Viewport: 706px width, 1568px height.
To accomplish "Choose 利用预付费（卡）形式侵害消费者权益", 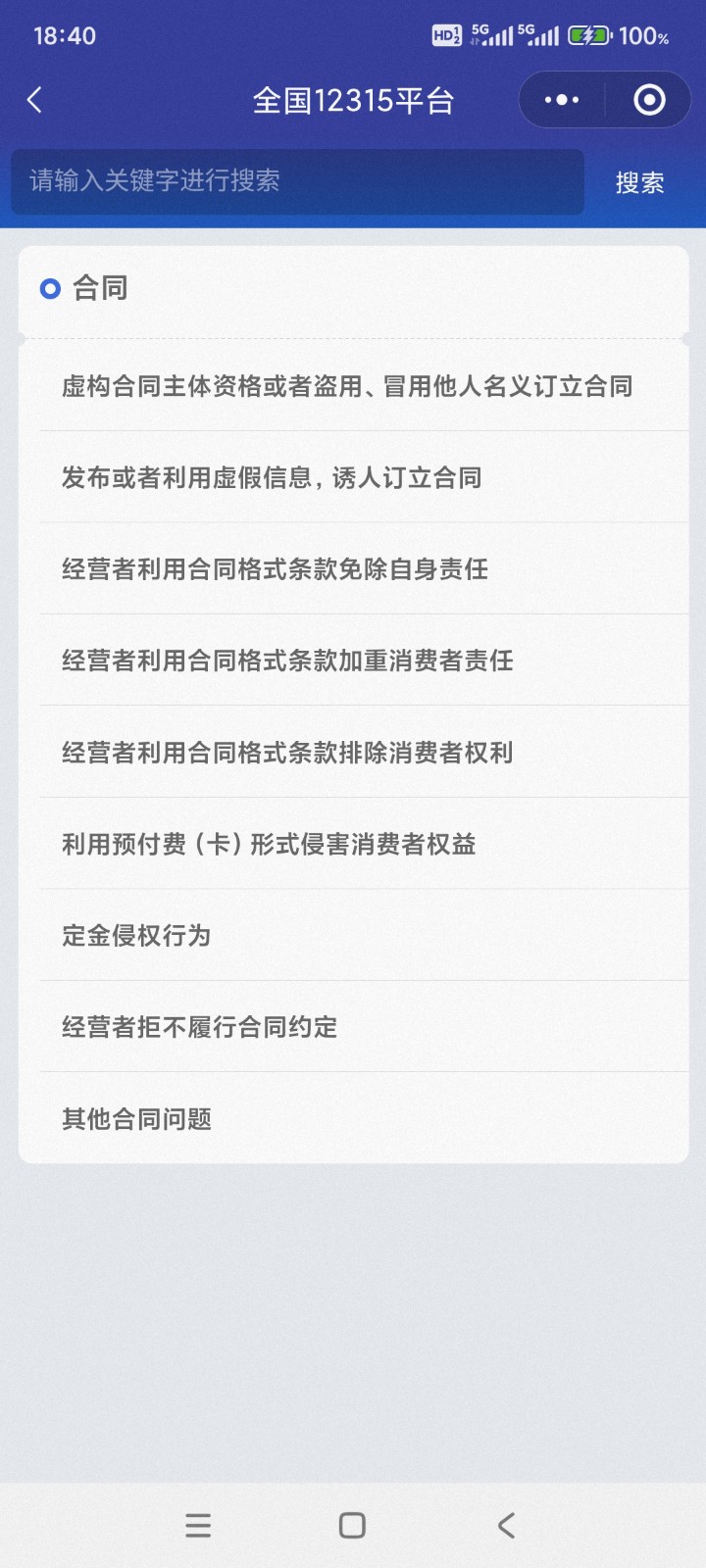I will pyautogui.click(x=269, y=844).
